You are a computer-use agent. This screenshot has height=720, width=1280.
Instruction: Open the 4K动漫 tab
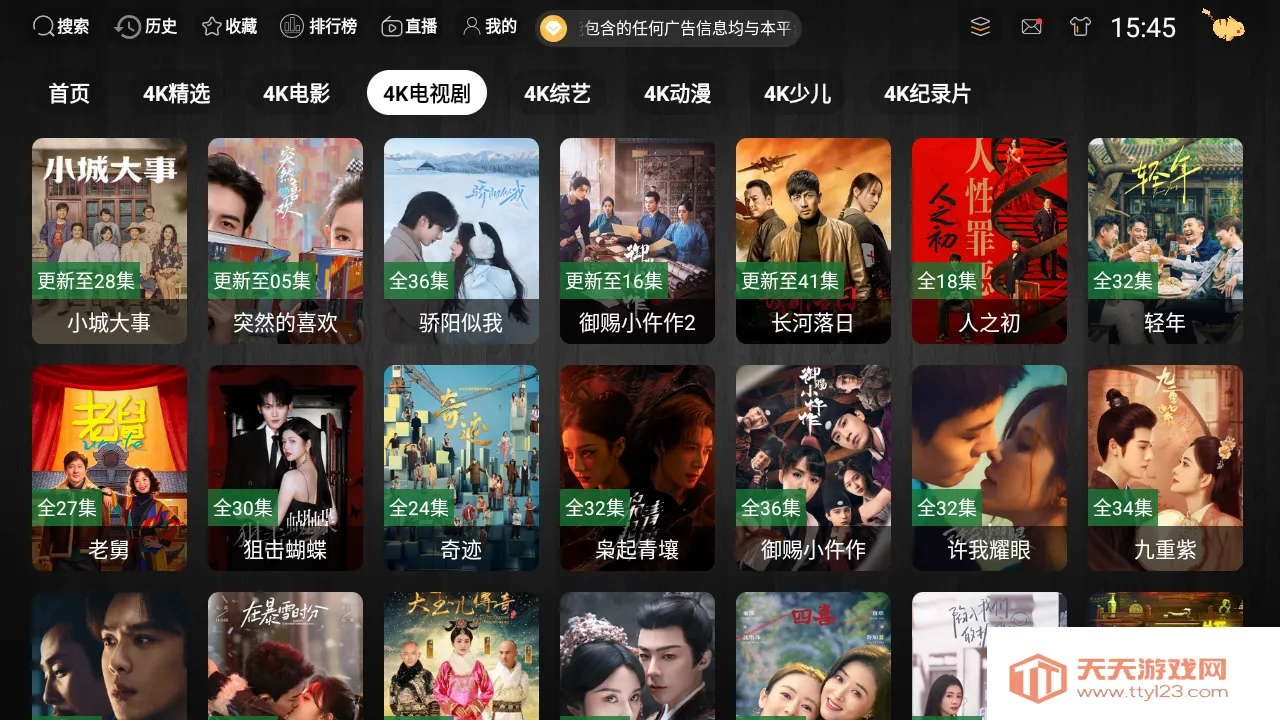pyautogui.click(x=677, y=94)
